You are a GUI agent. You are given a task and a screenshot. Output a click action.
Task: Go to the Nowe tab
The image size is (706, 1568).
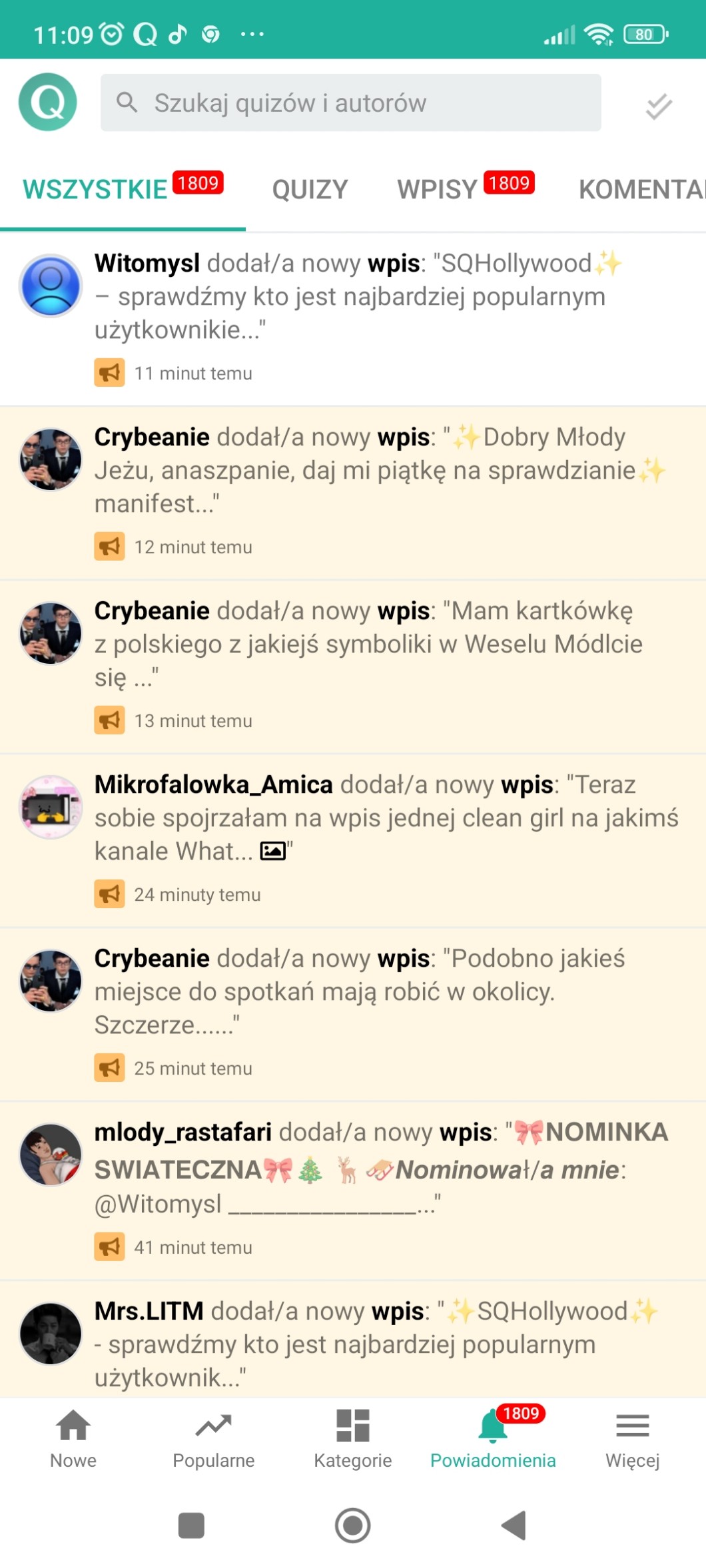pos(73,1438)
